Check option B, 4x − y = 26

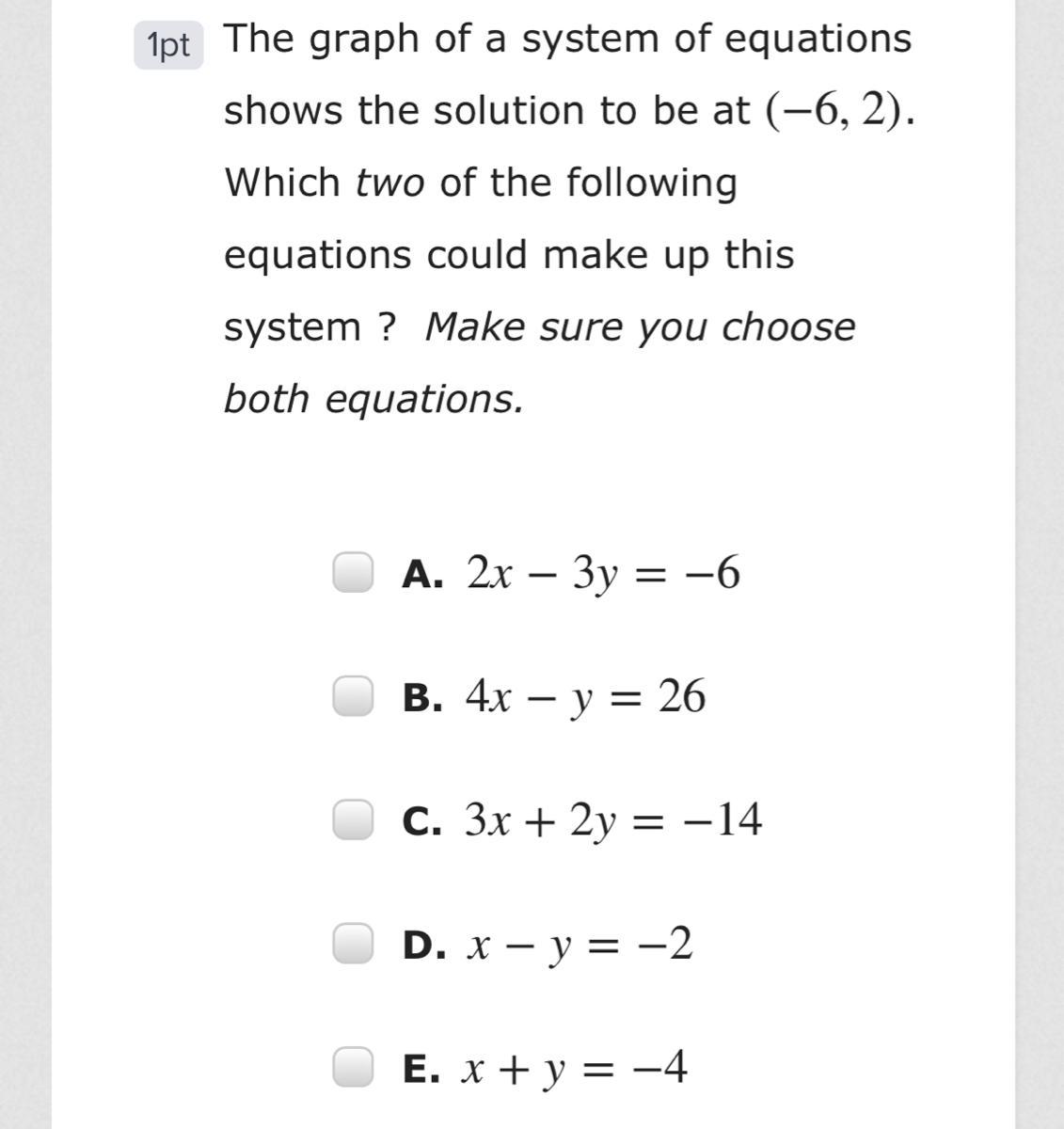[x=353, y=696]
